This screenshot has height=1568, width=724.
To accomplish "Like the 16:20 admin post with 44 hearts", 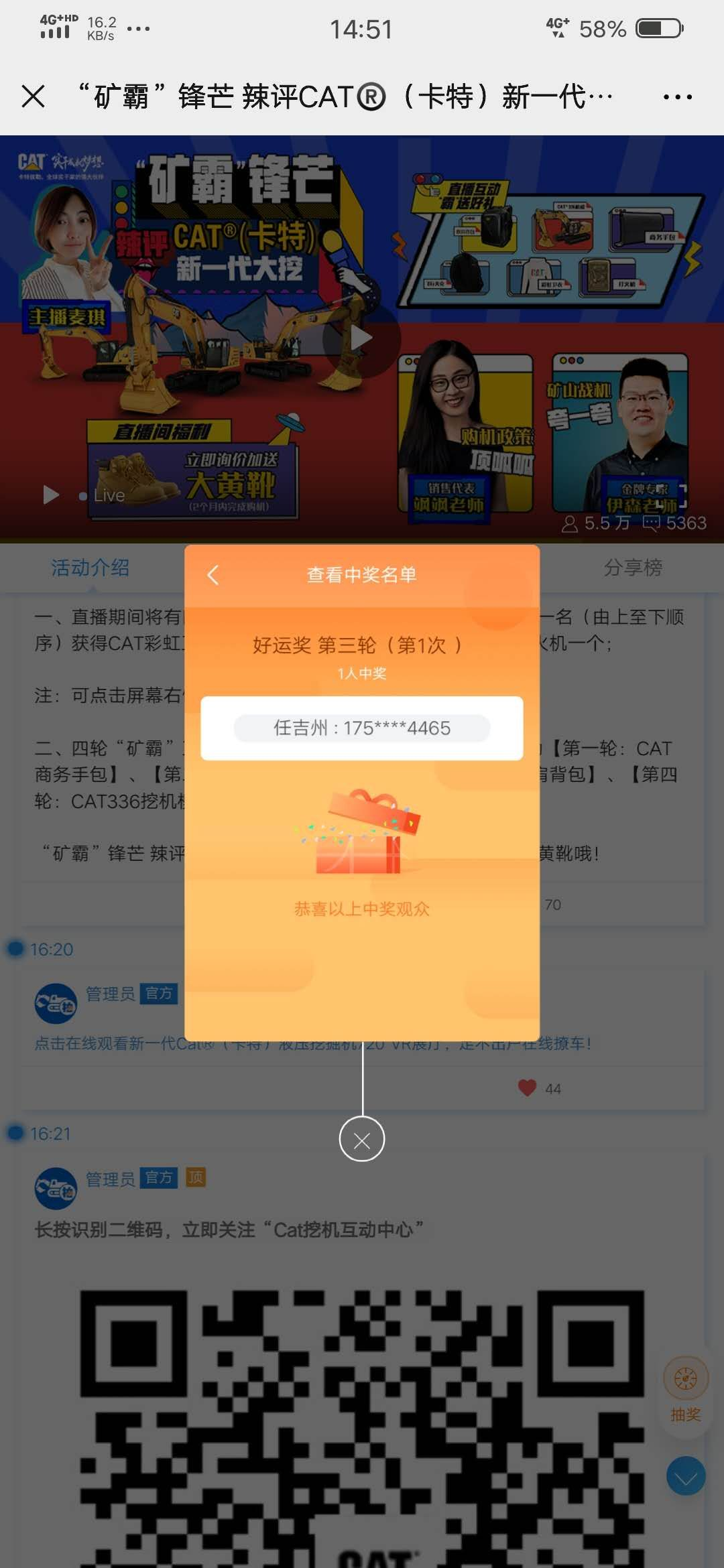I will [528, 1088].
